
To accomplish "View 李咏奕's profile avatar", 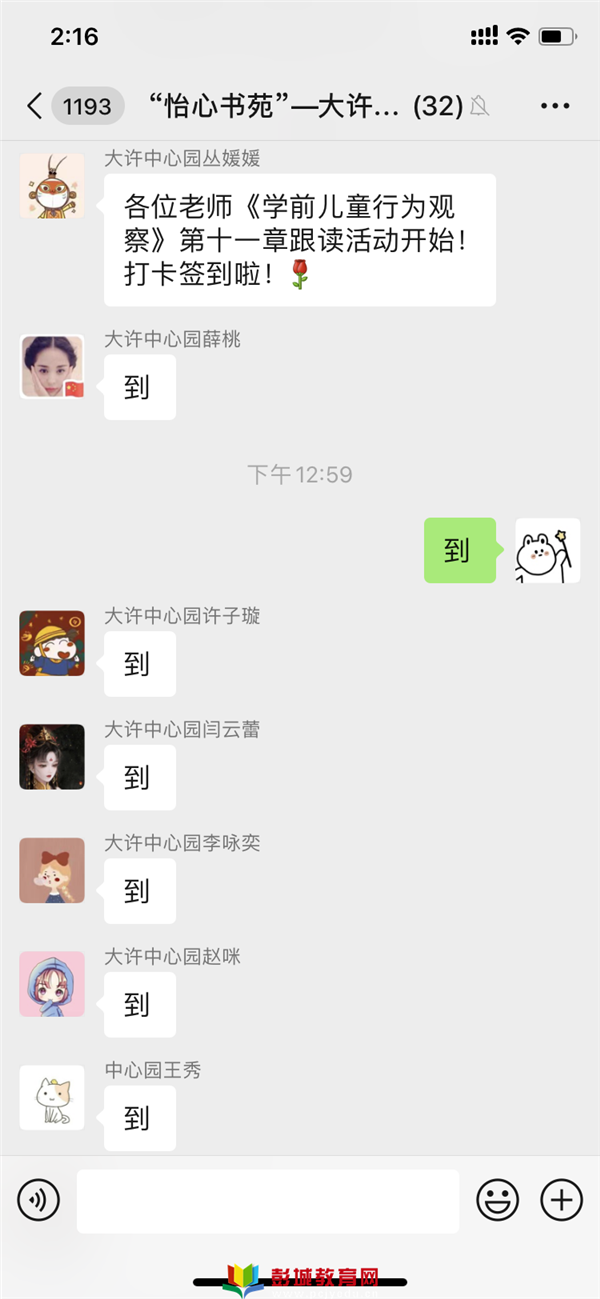I will [x=52, y=870].
